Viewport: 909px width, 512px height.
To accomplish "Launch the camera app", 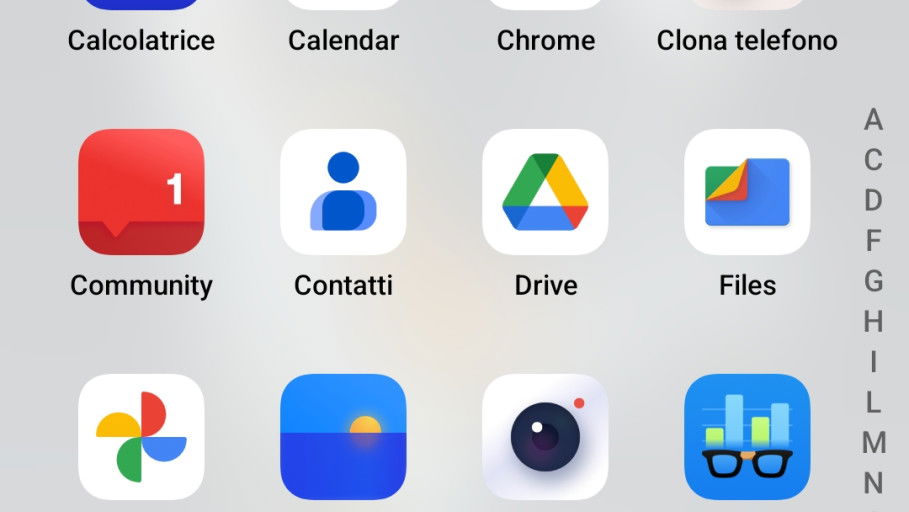I will 545,436.
